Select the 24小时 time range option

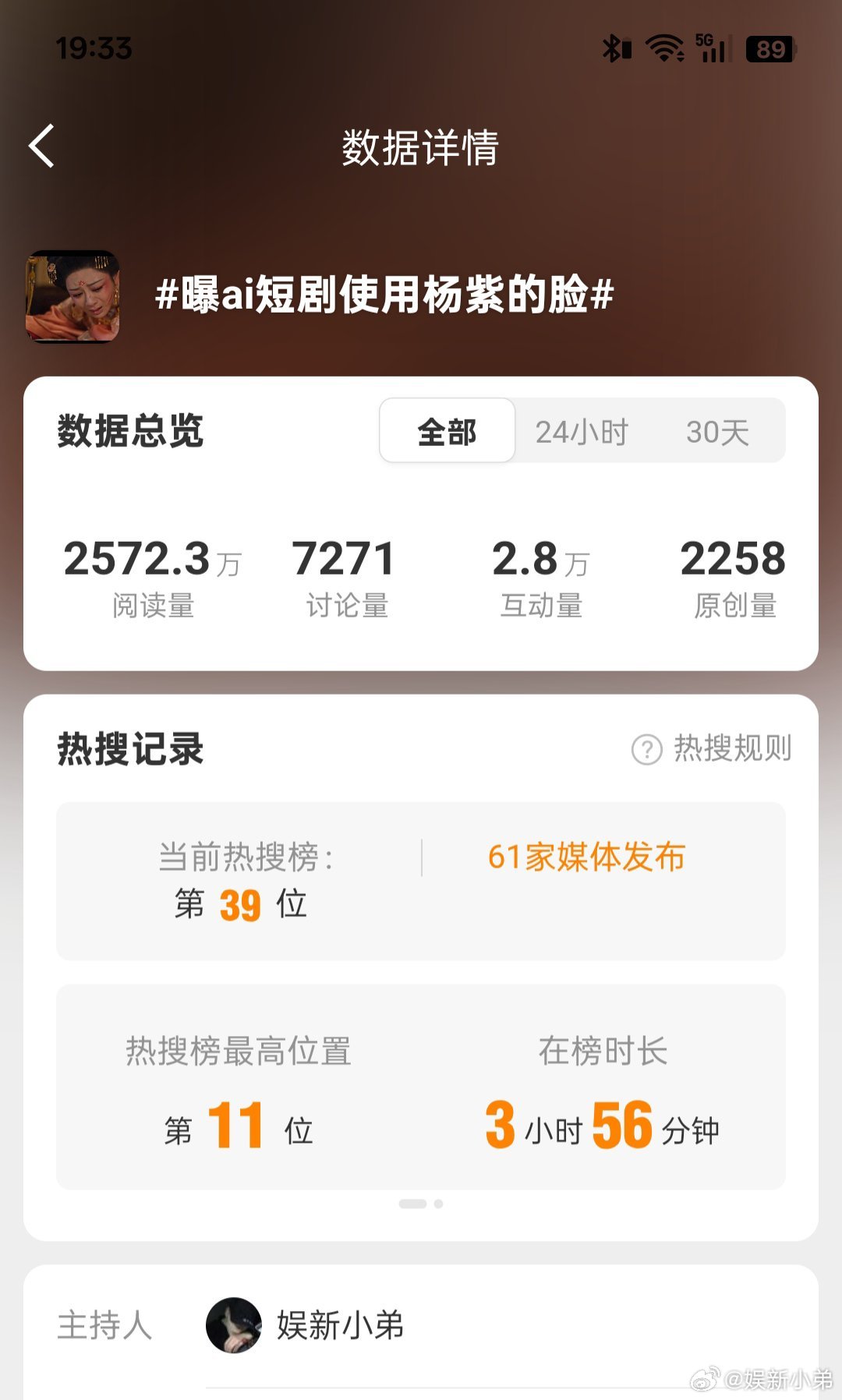click(579, 431)
